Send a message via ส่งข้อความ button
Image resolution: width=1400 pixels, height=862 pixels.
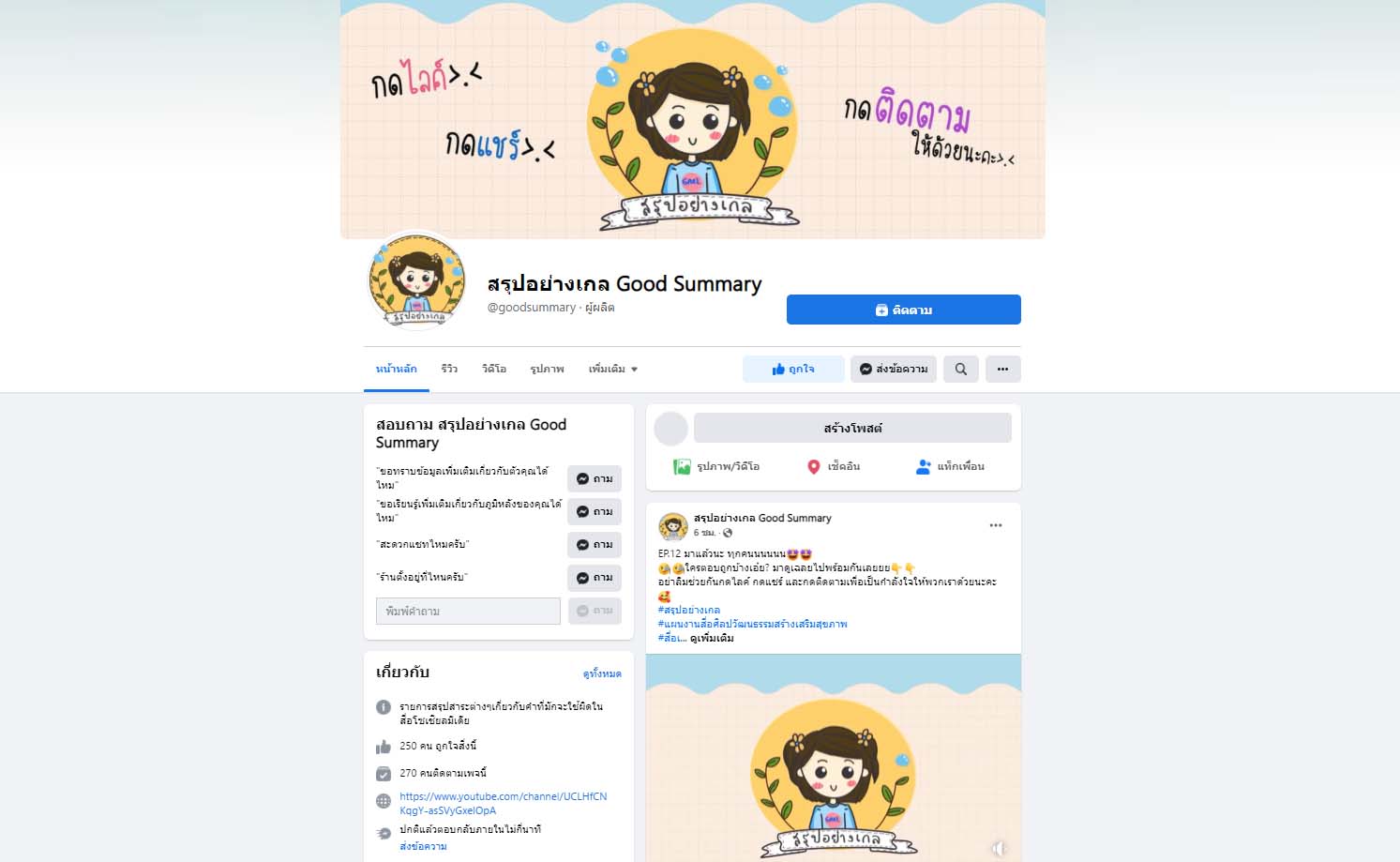click(x=894, y=369)
